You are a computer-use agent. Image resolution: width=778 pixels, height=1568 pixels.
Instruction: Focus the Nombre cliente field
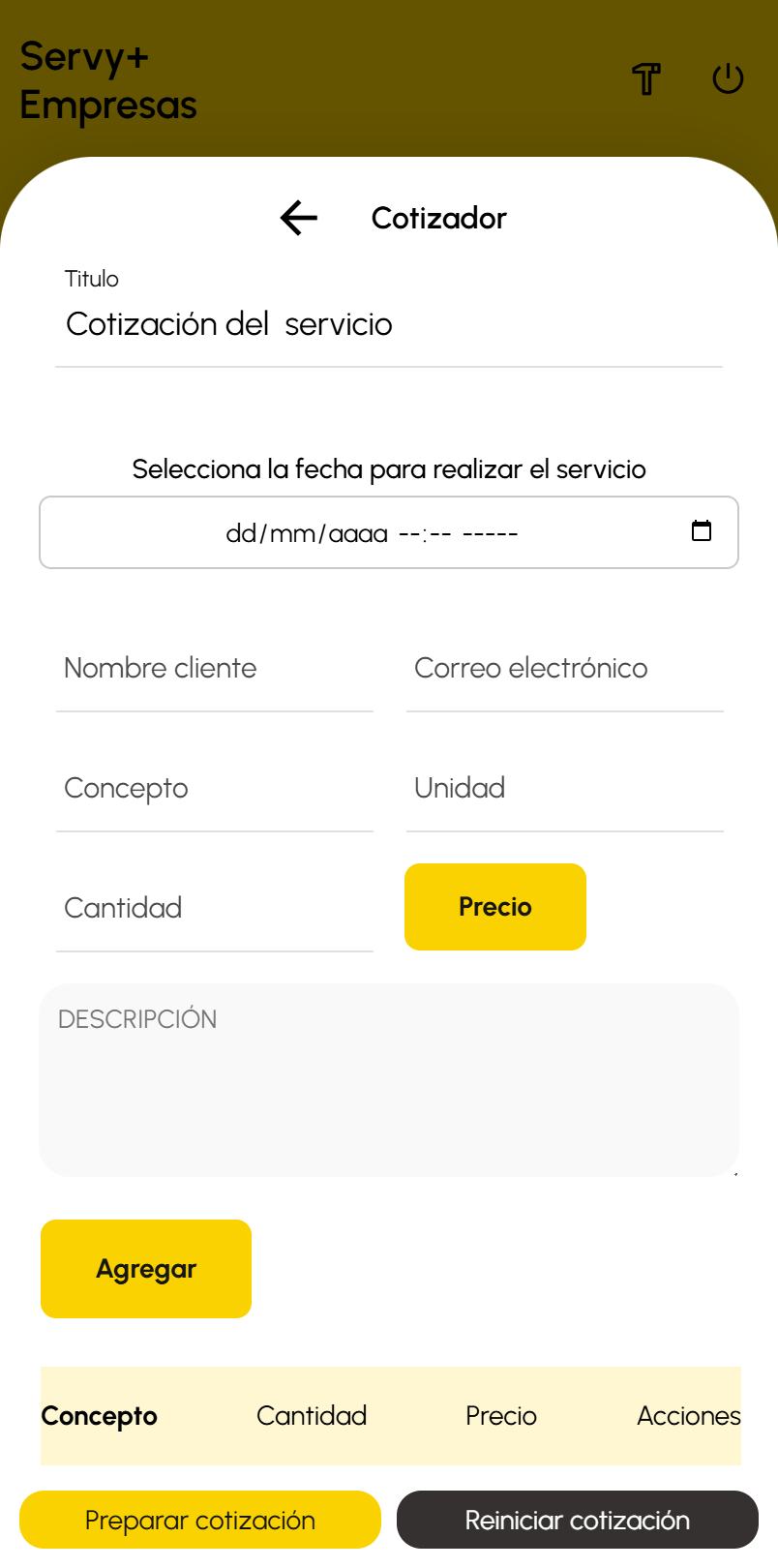point(214,669)
